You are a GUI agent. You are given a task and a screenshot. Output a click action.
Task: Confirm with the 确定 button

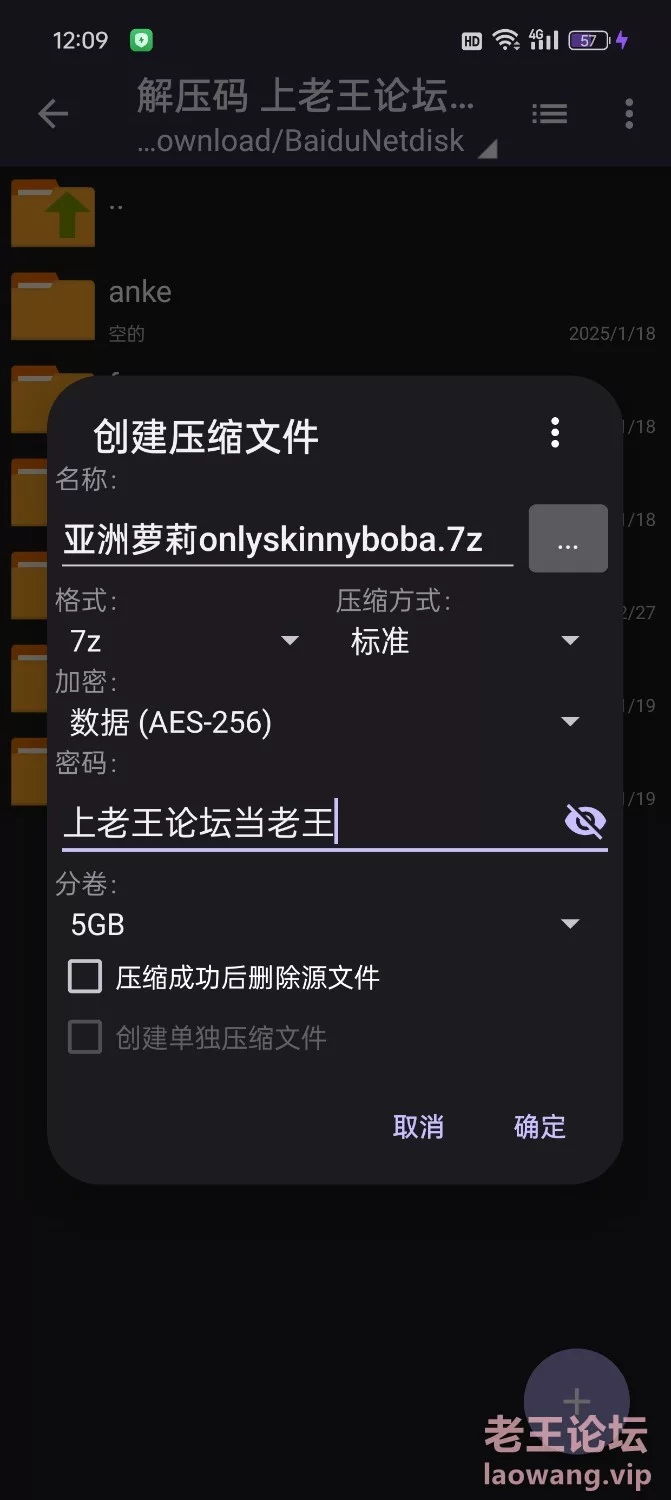539,1127
